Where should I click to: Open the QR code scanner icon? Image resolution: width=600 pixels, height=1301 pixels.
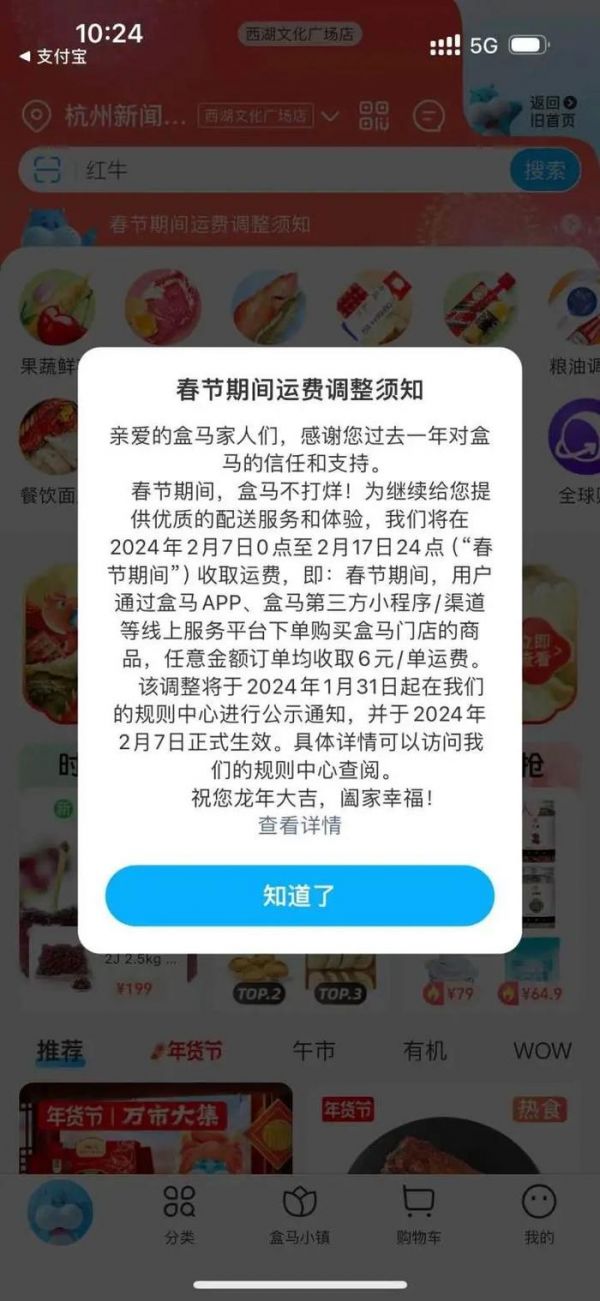pyautogui.click(x=374, y=117)
